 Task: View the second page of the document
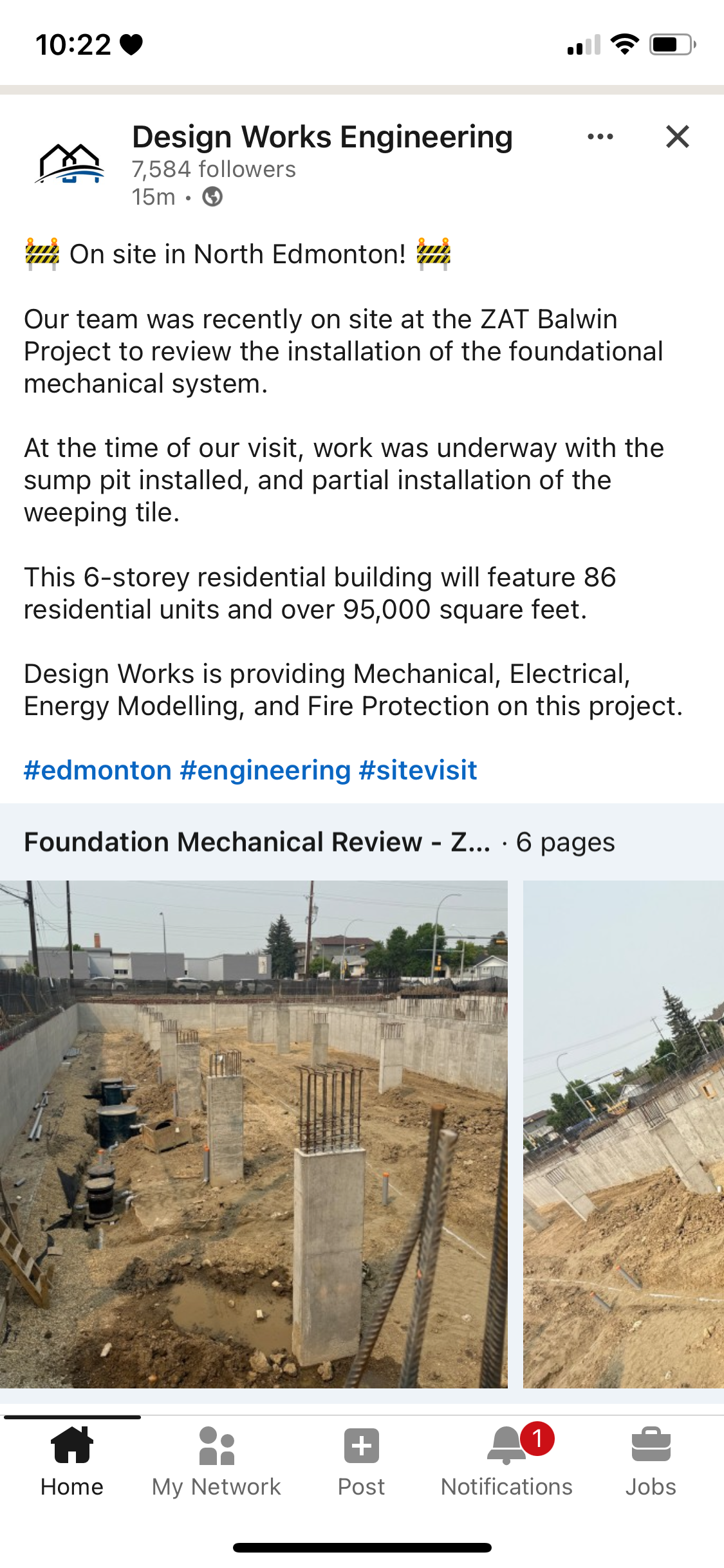click(623, 1133)
